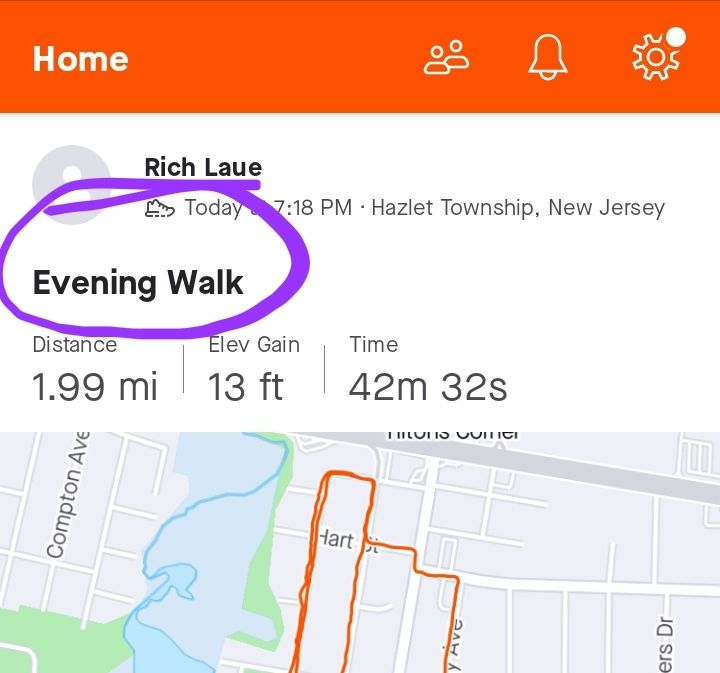Image resolution: width=720 pixels, height=673 pixels.
Task: Open the settings gear
Action: [x=656, y=57]
